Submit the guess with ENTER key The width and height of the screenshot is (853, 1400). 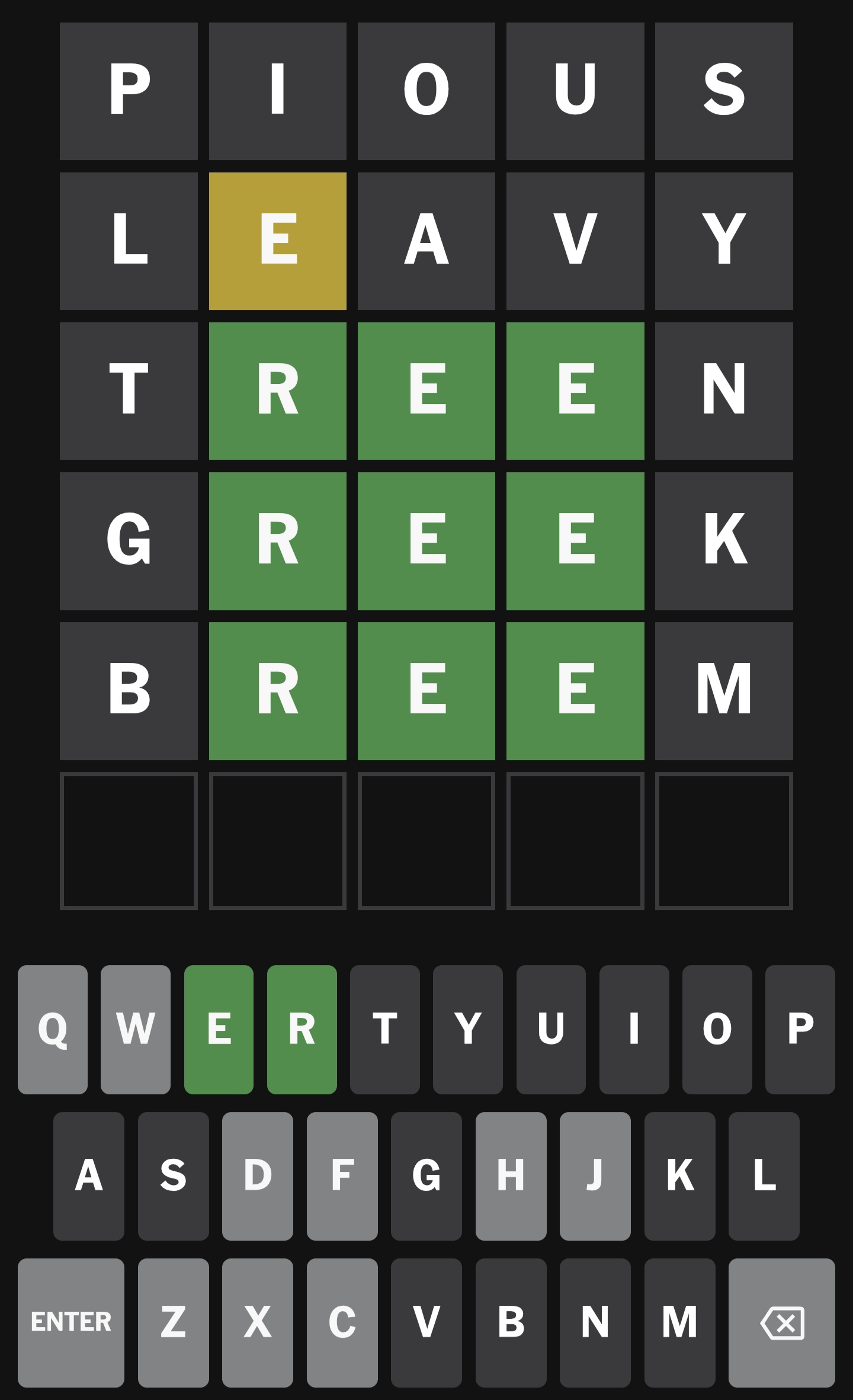[x=71, y=1323]
